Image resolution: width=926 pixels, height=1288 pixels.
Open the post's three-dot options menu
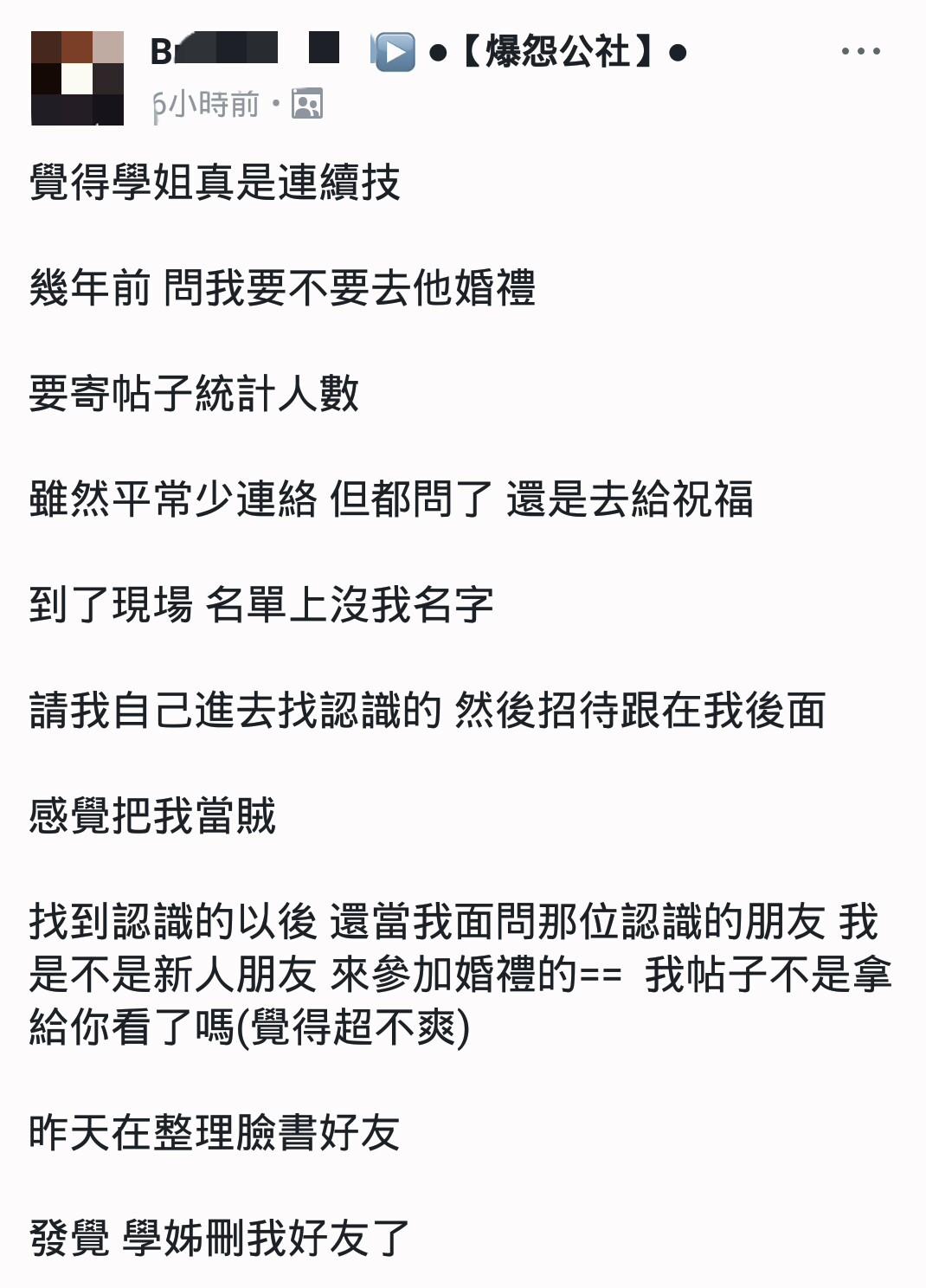pos(860,52)
